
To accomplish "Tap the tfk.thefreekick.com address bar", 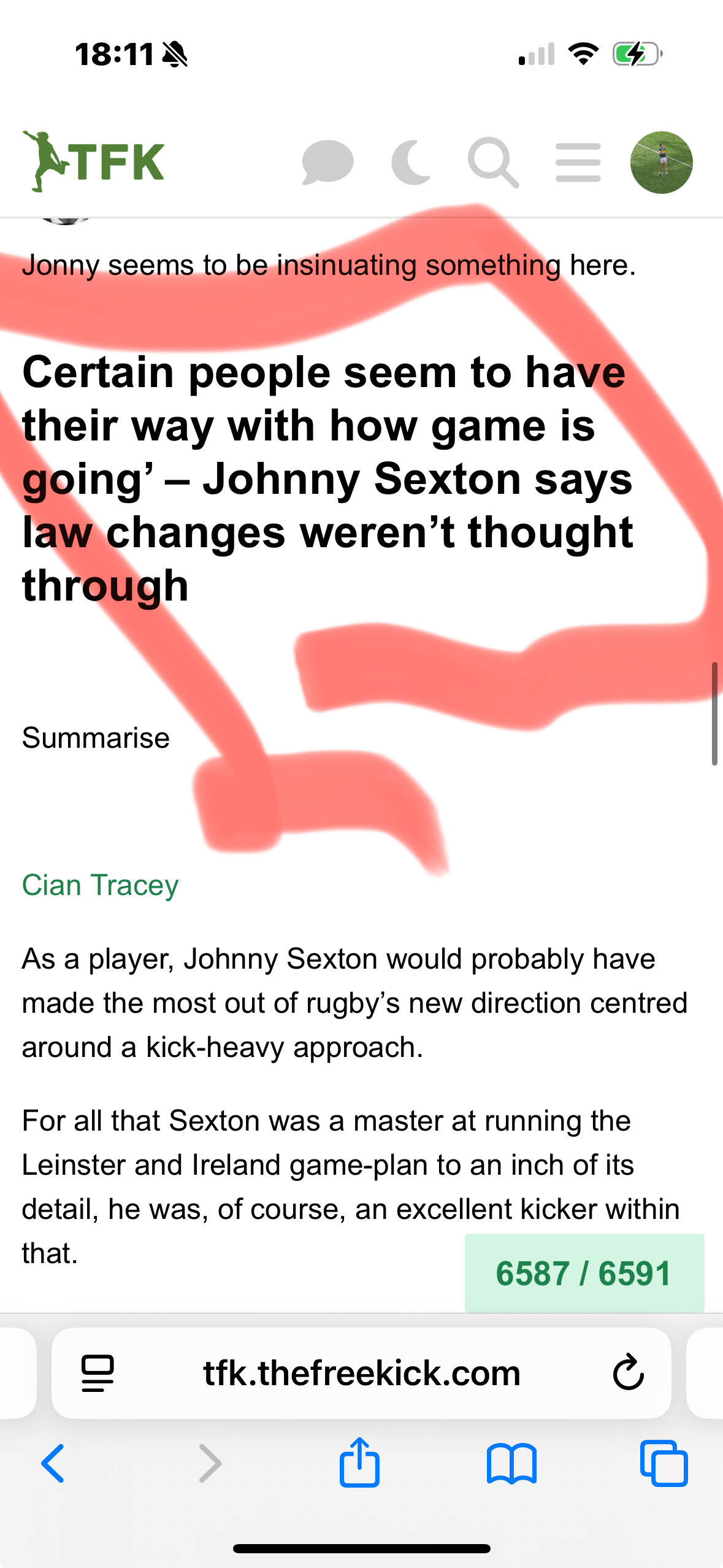I will (362, 1373).
